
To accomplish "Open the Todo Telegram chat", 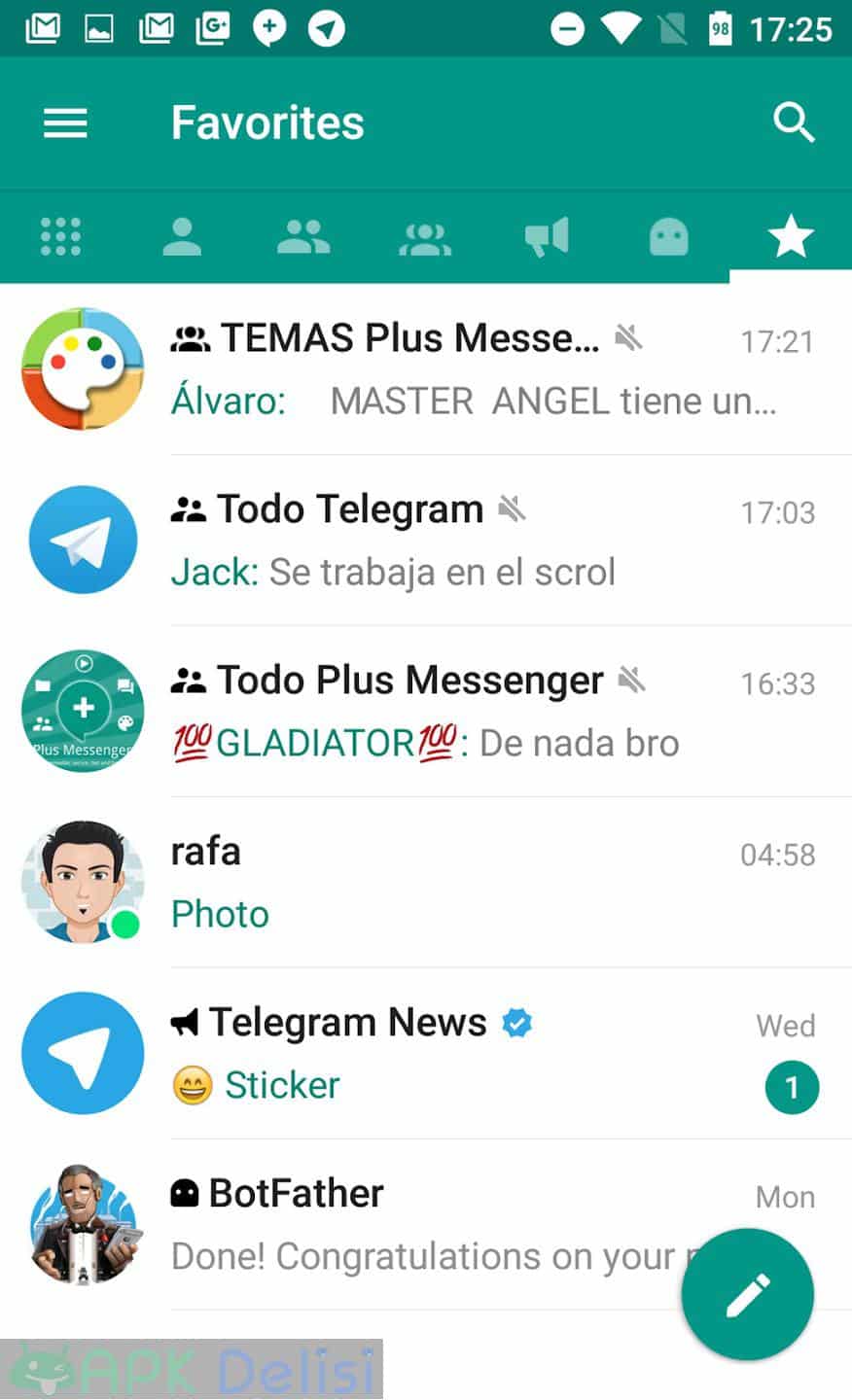I will click(x=426, y=541).
